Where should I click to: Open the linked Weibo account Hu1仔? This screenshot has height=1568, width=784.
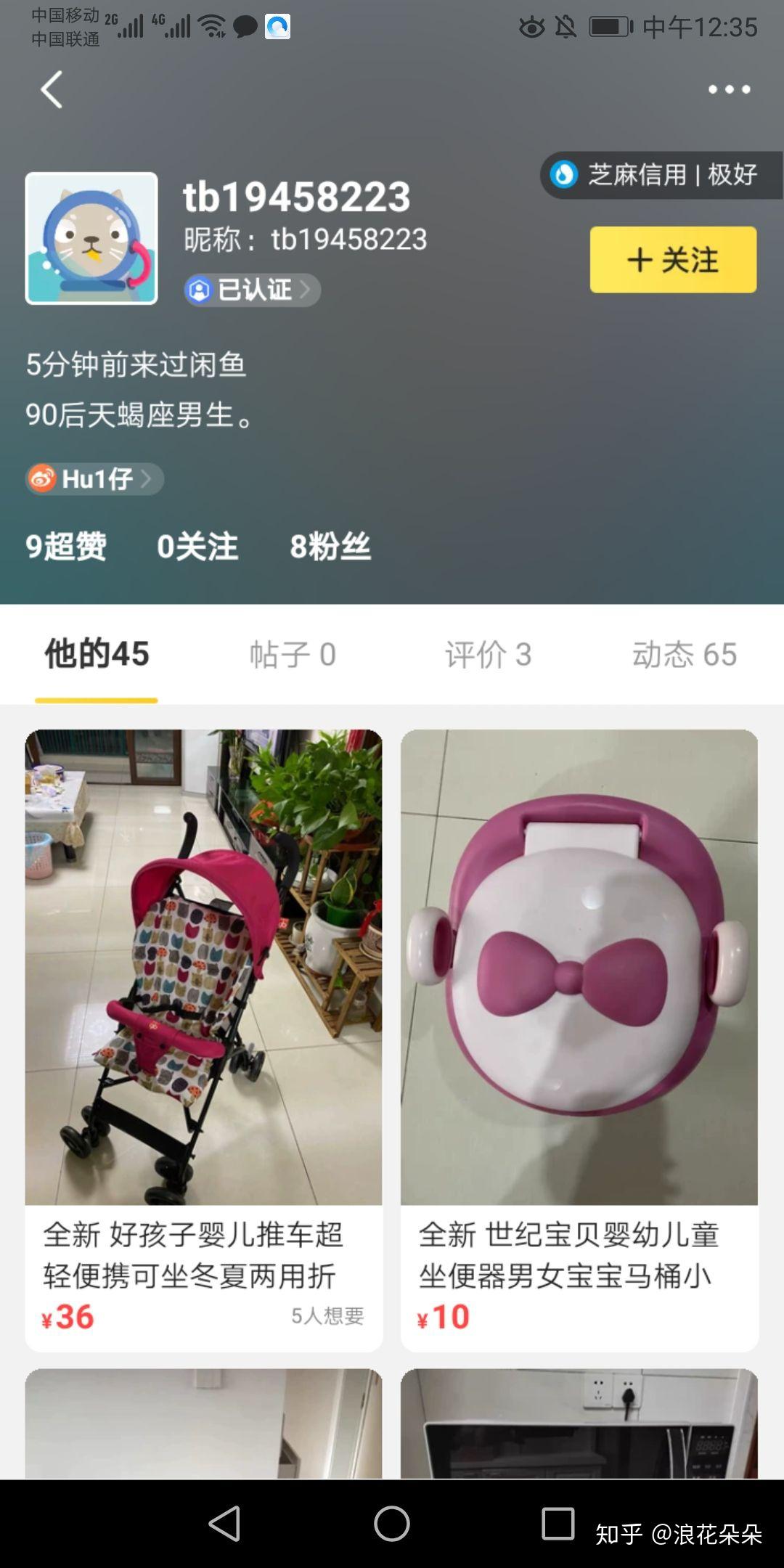pos(94,479)
